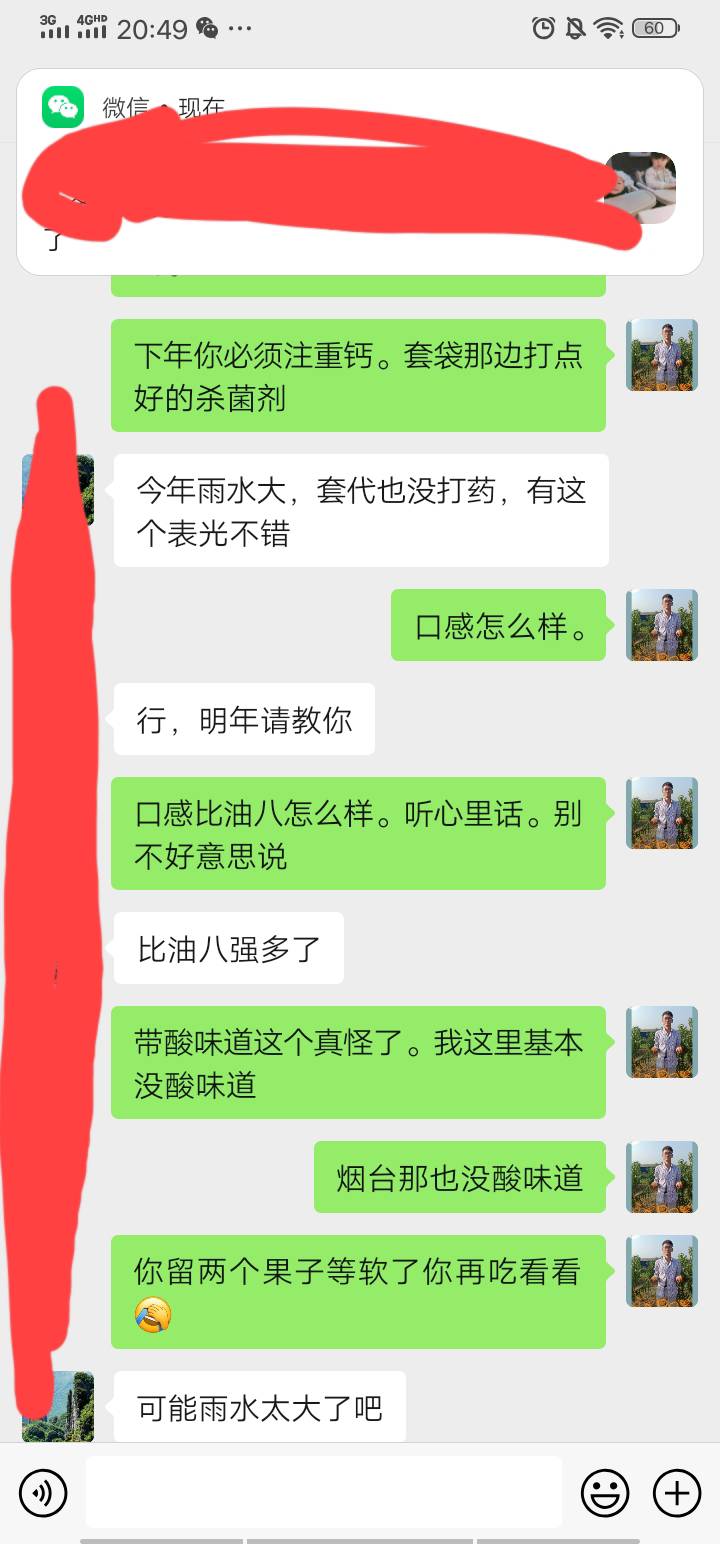The height and width of the screenshot is (1544, 720).
Task: Open contact avatar beside 可能雨水太大了吧
Action: pos(58,1406)
